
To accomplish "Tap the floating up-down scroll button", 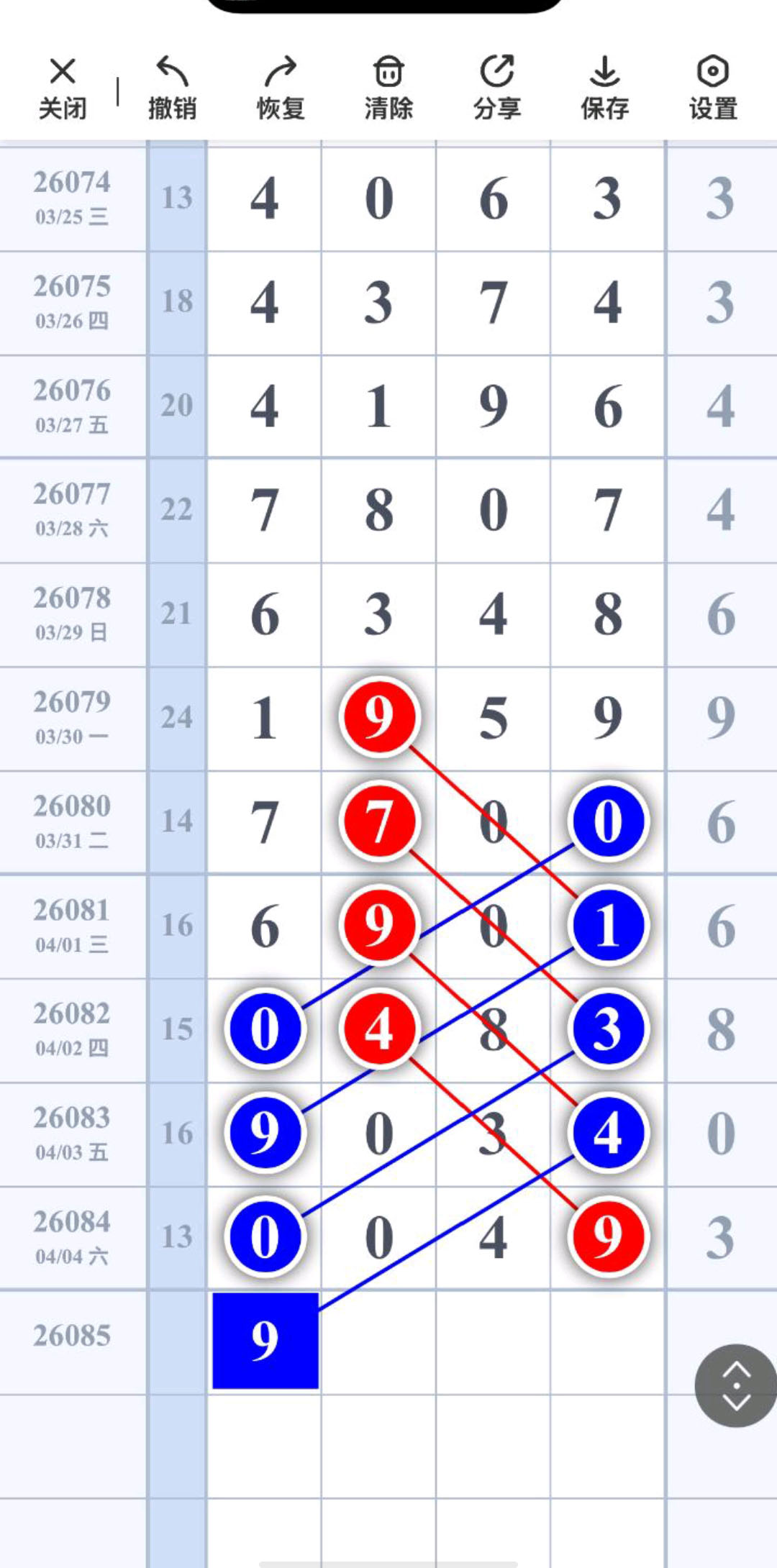I will click(x=735, y=1385).
